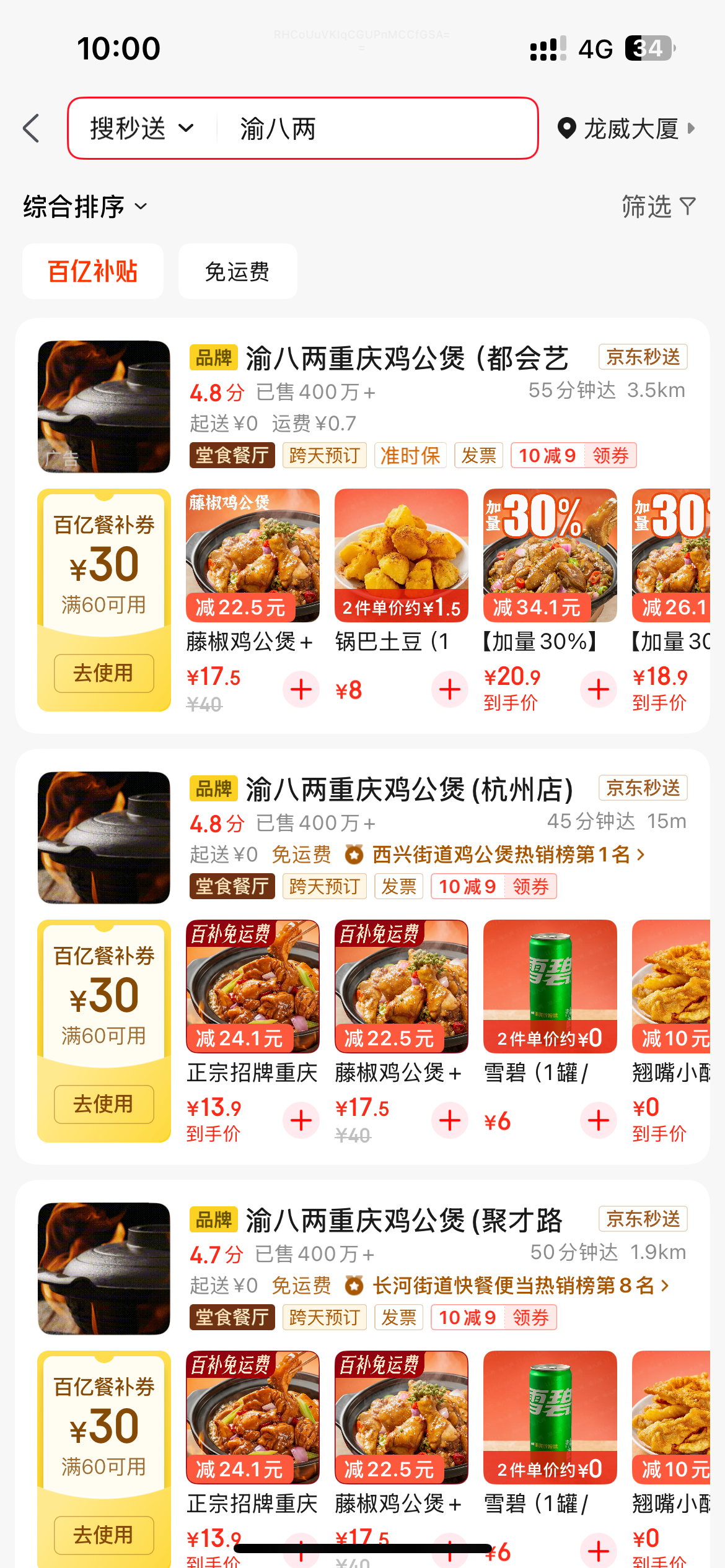
Task: Enable the 百亿补贴 filter
Action: pyautogui.click(x=92, y=271)
